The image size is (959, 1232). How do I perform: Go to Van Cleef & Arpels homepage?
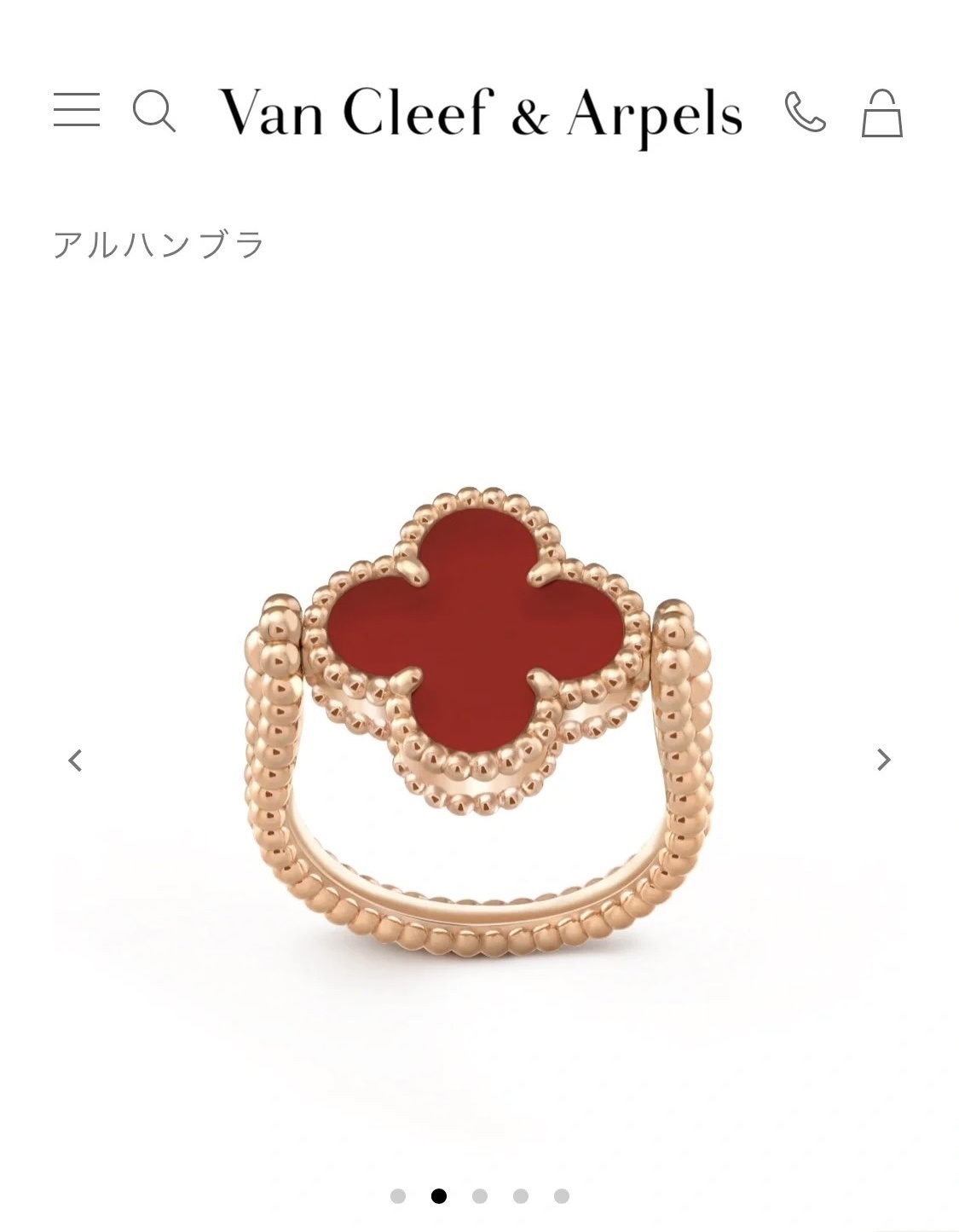(x=480, y=113)
